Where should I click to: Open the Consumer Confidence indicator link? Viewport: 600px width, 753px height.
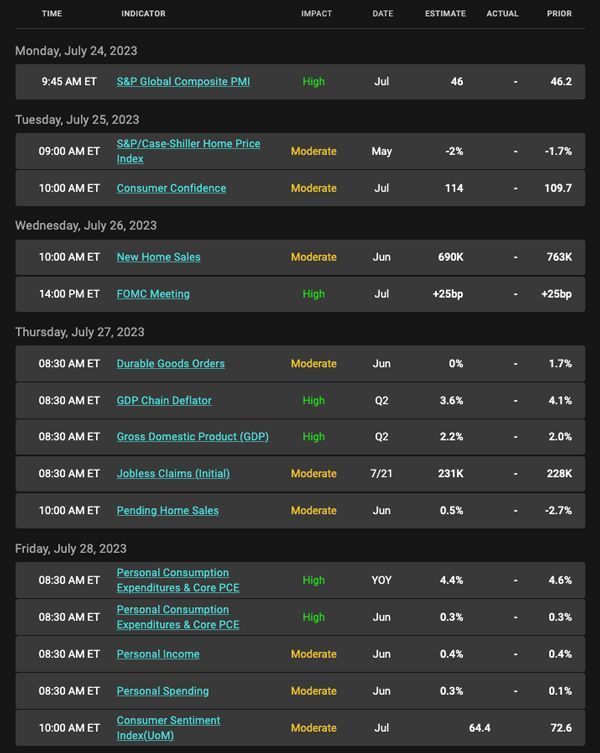click(x=171, y=188)
